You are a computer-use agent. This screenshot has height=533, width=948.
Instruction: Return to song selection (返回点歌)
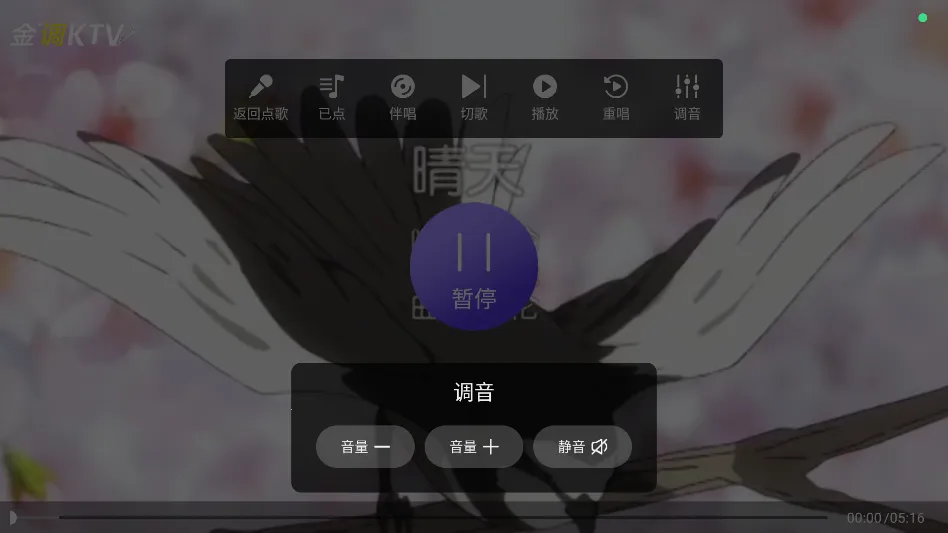[261, 98]
